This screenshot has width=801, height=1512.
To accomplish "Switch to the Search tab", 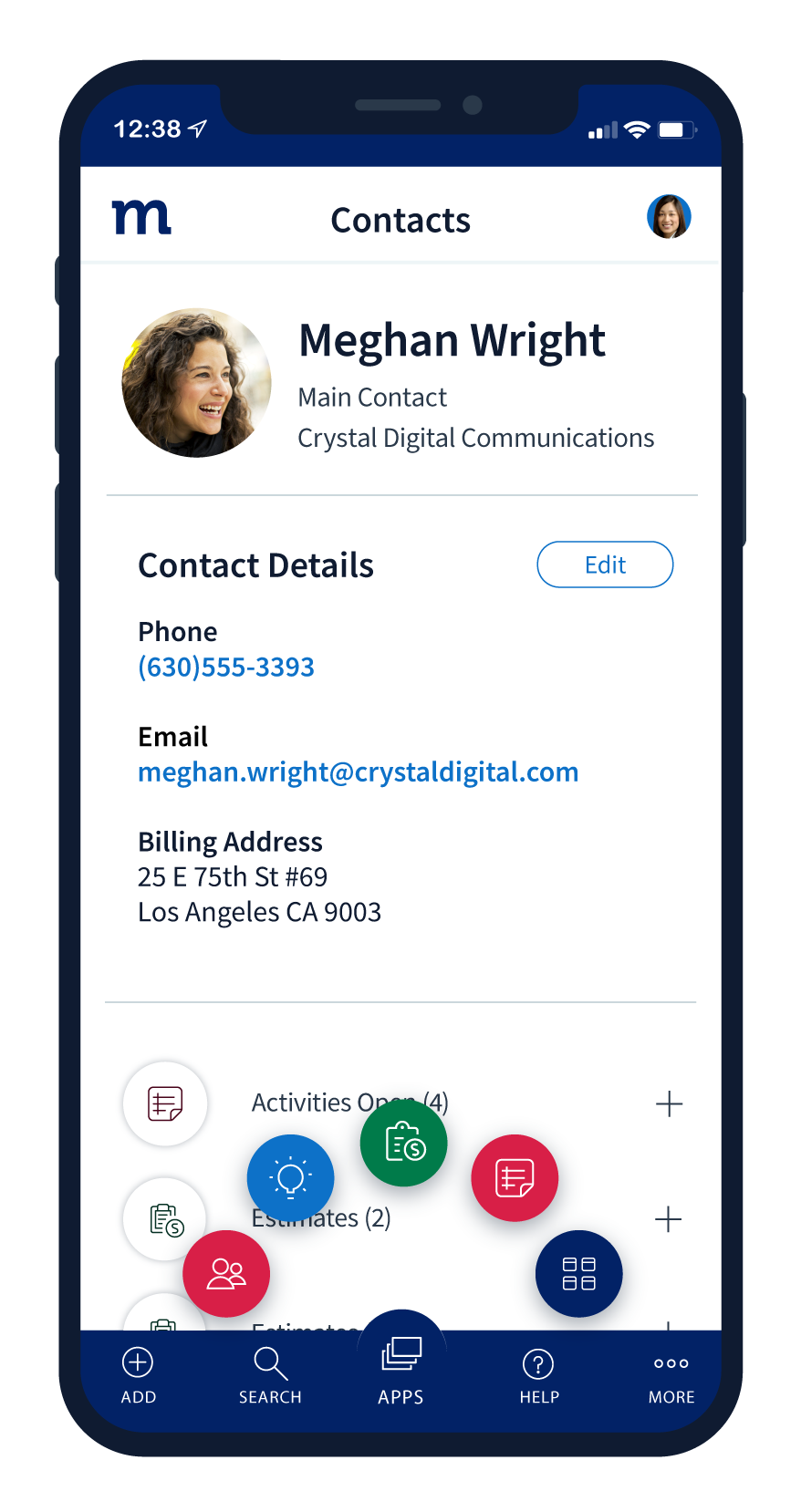I will pyautogui.click(x=270, y=1377).
